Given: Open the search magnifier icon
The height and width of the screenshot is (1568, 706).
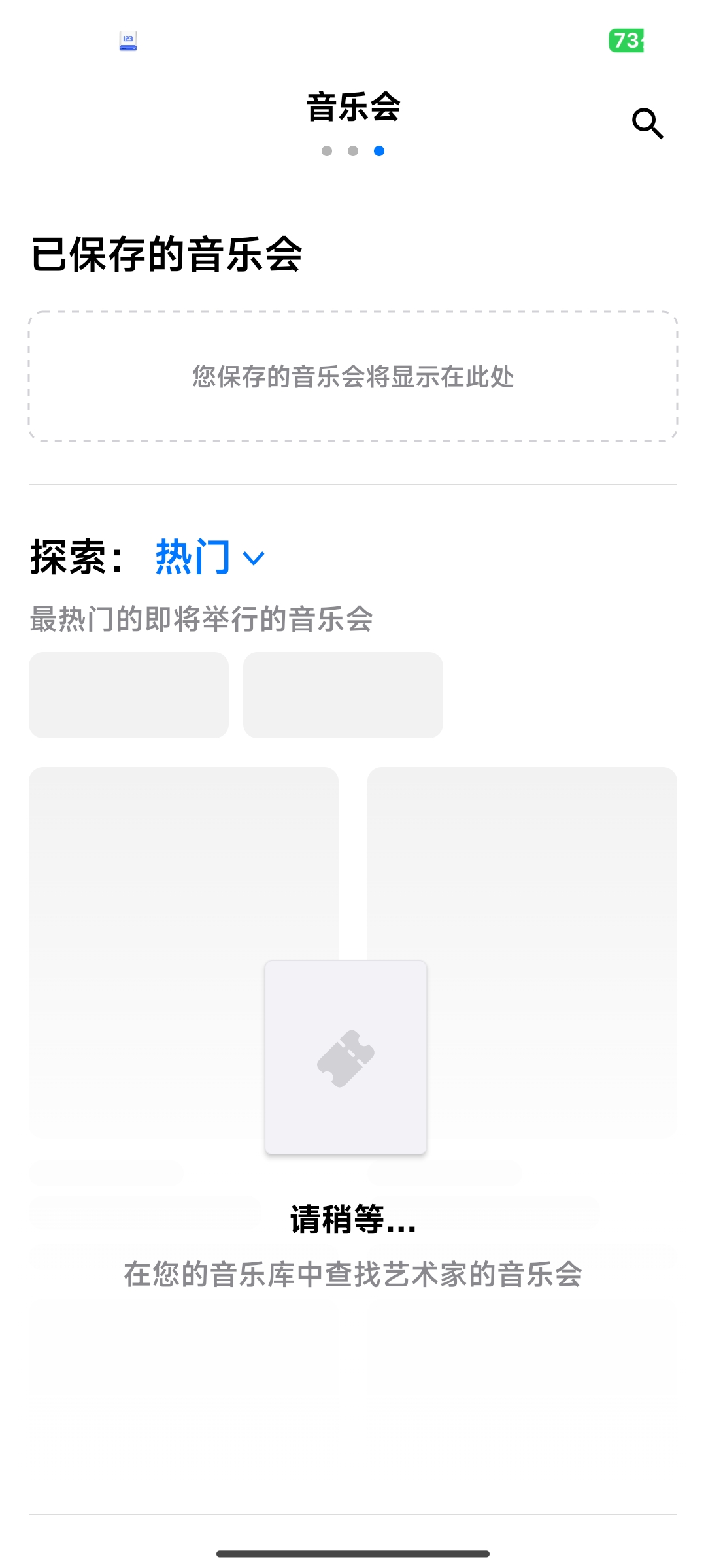Looking at the screenshot, I should (647, 123).
